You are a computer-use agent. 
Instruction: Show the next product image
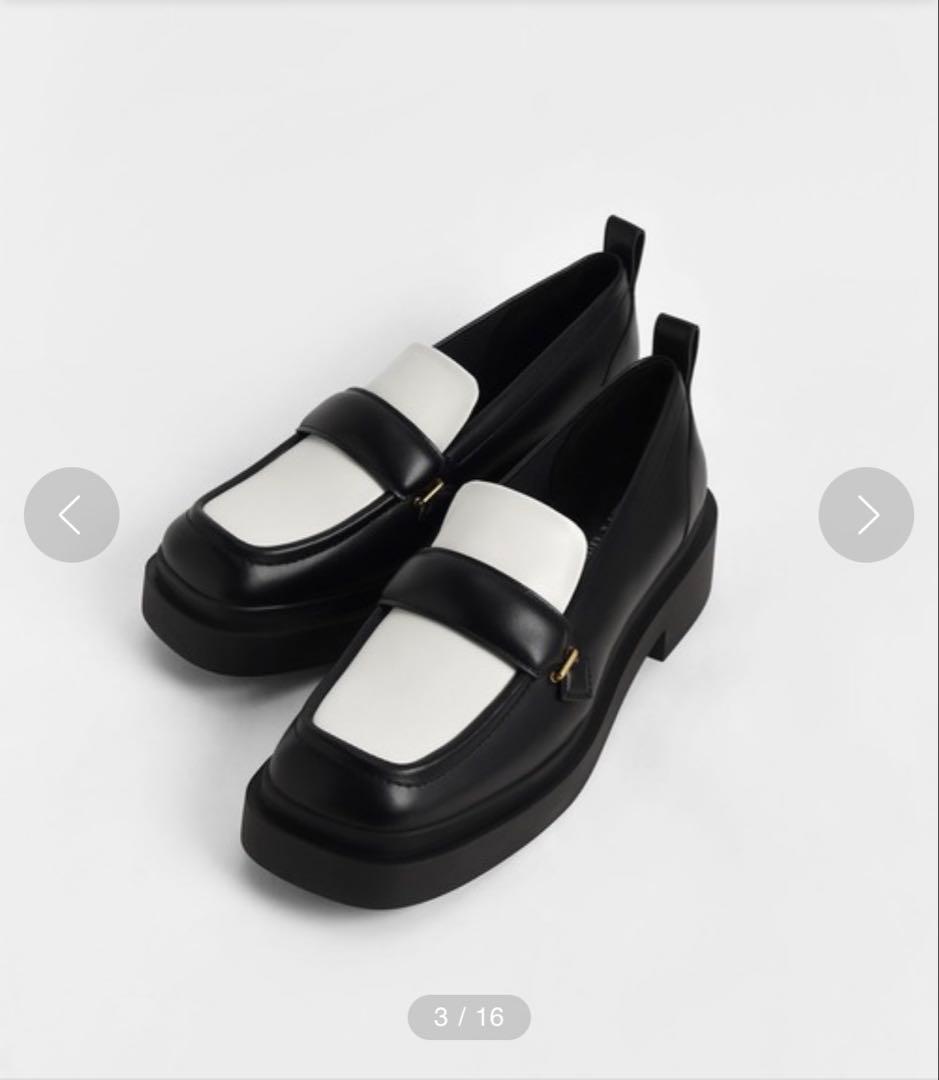pos(866,515)
